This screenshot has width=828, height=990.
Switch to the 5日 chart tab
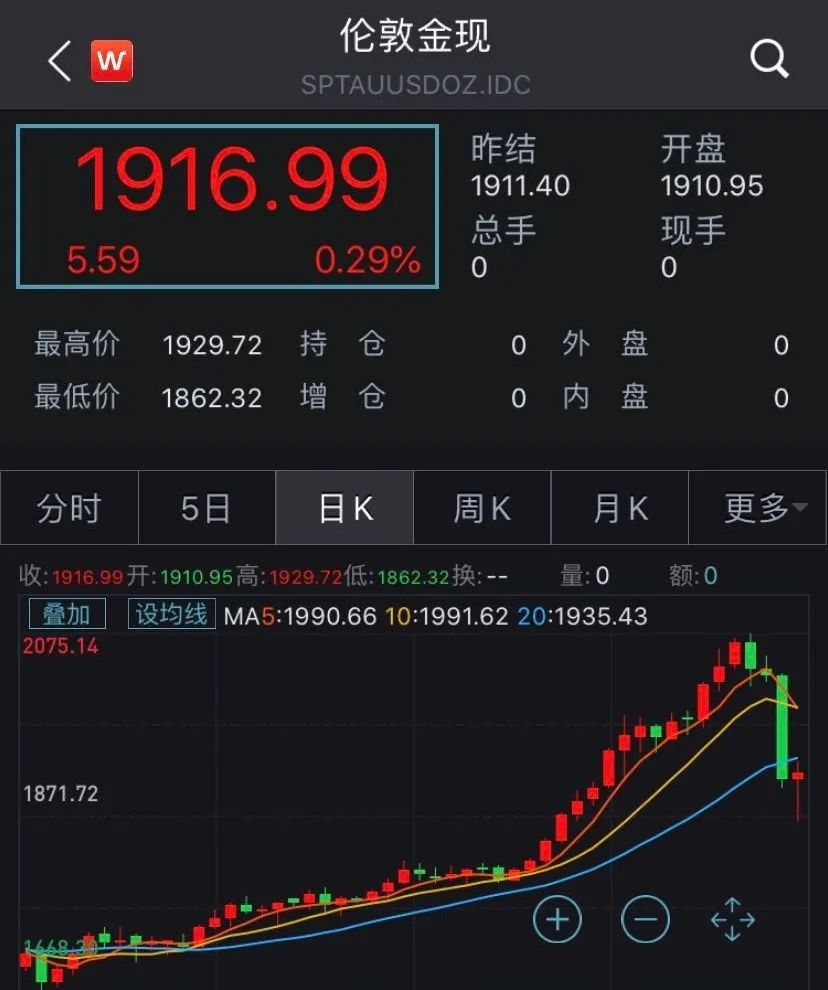206,508
